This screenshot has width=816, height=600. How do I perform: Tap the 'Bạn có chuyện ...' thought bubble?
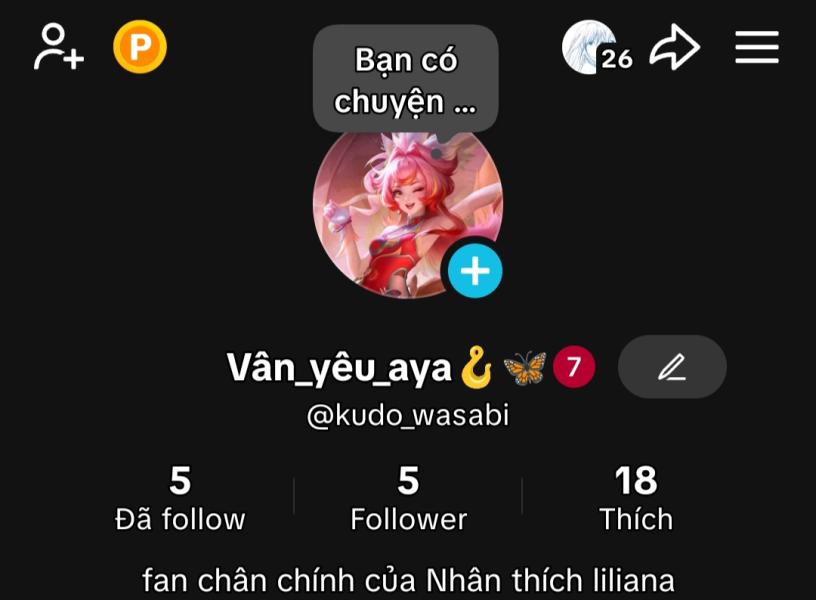pos(405,80)
